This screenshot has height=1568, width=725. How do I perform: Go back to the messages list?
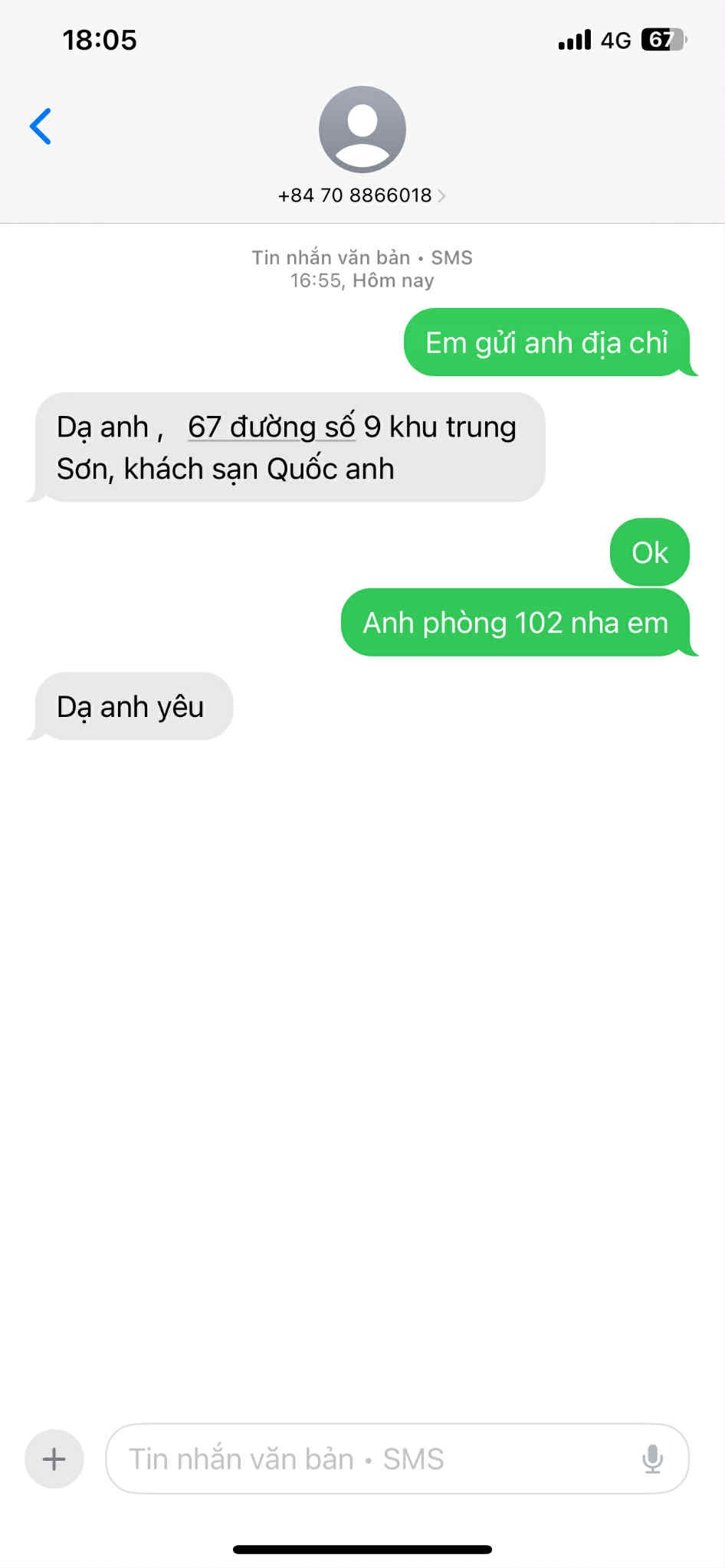click(41, 126)
